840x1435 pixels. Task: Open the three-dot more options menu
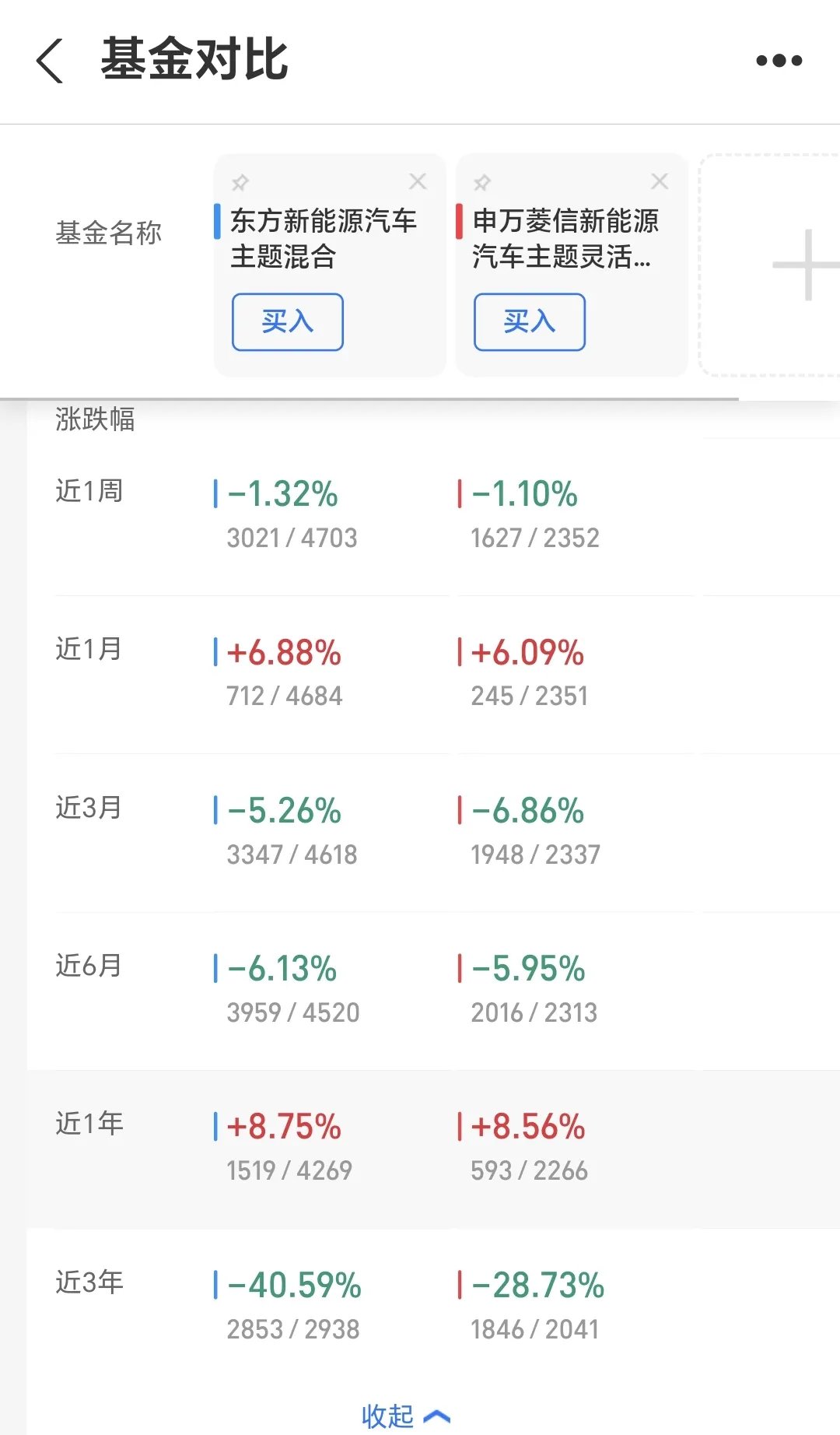pos(779,58)
